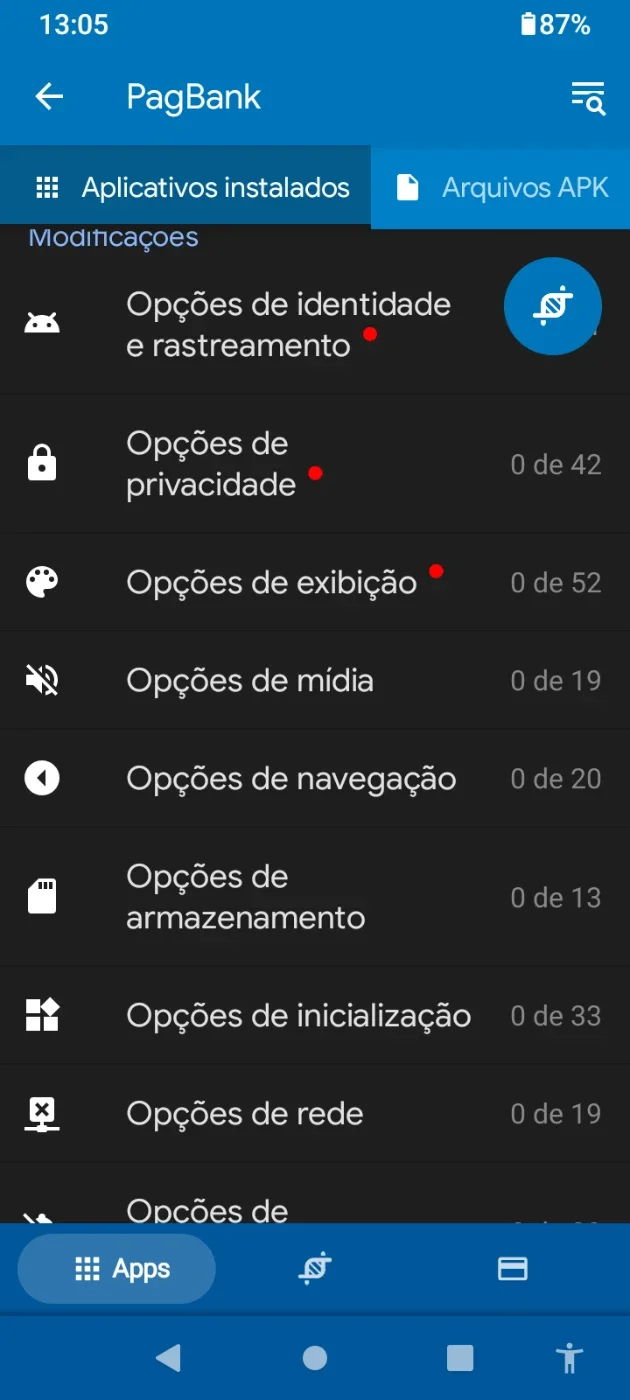Open Opções de identidade e rastreamento

315,325
